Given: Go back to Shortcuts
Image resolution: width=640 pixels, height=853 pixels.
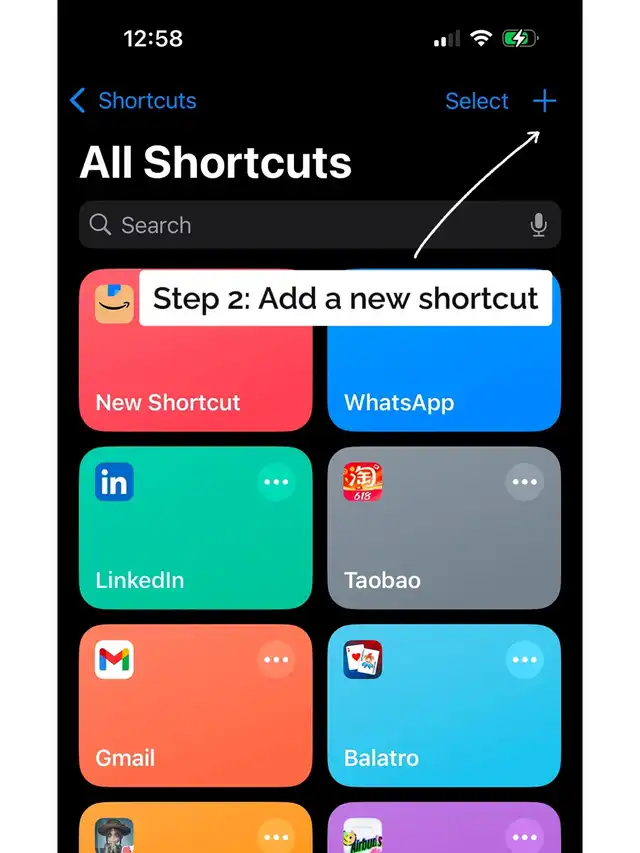Looking at the screenshot, I should click(133, 101).
